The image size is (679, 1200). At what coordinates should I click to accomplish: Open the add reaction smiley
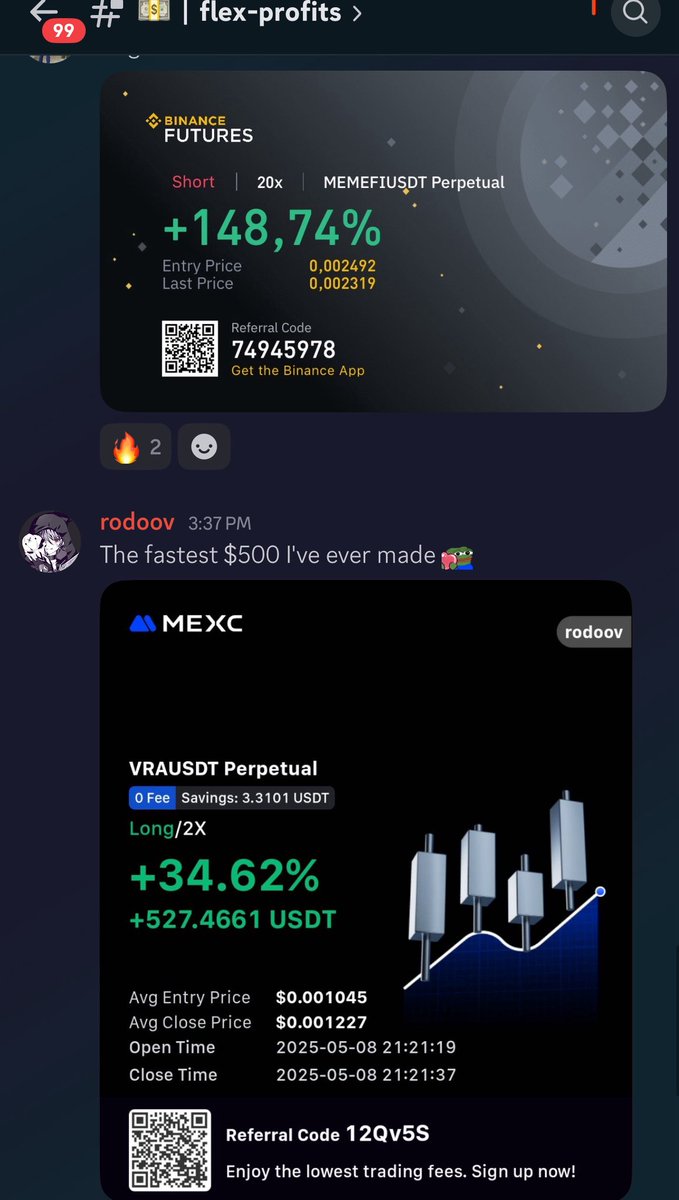tap(204, 447)
